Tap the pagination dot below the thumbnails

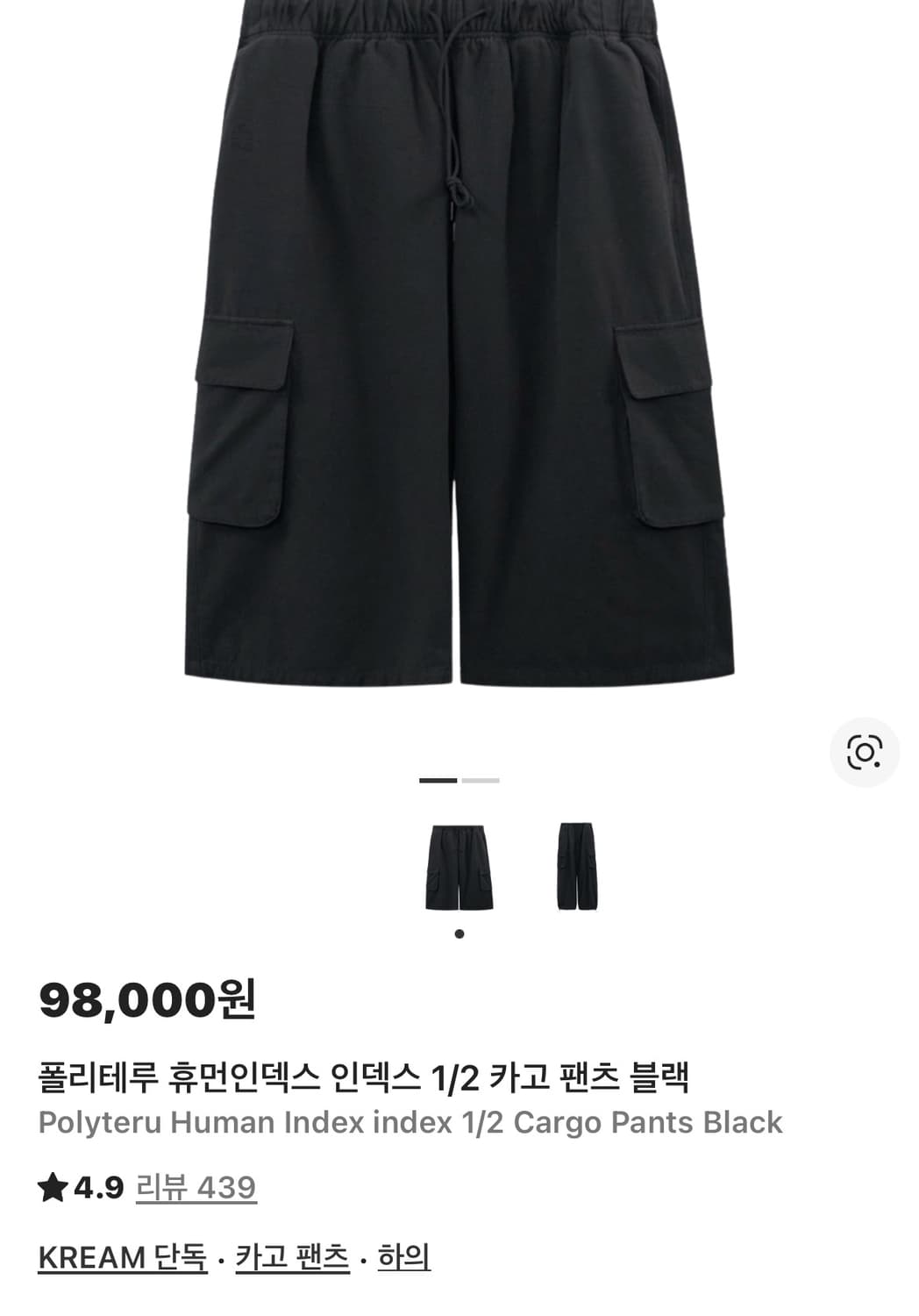[x=459, y=933]
